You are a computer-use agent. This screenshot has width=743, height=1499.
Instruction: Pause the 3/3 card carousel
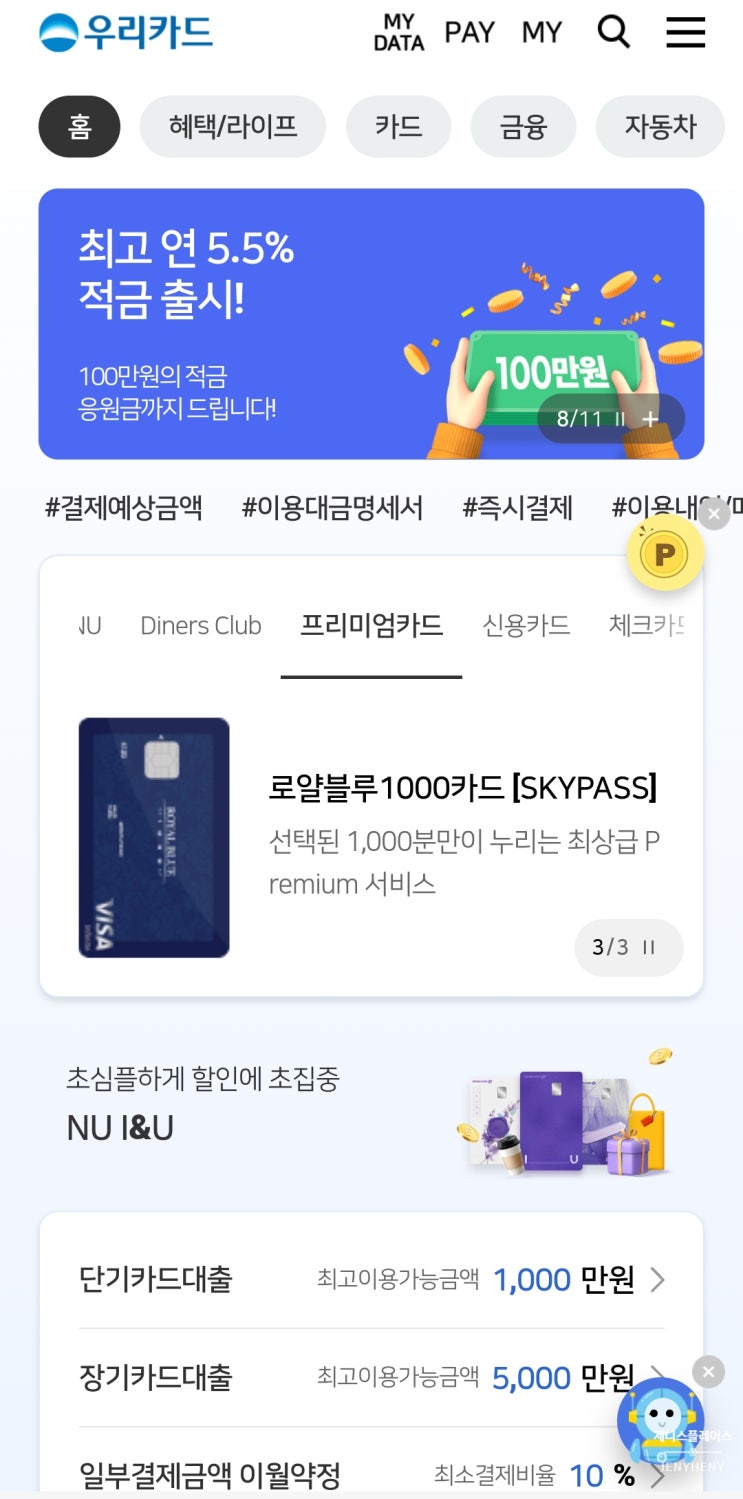click(x=650, y=947)
